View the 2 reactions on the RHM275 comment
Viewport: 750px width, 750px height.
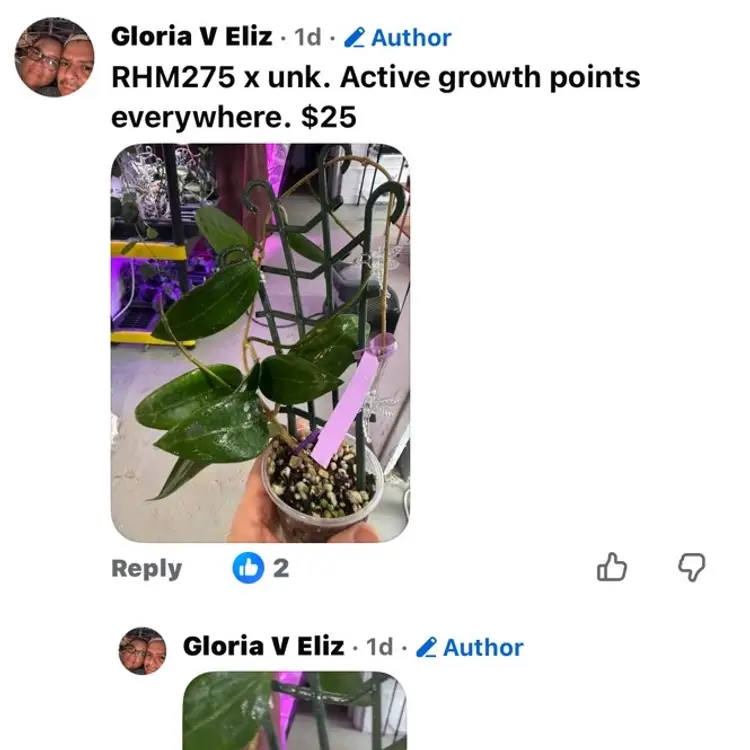(x=261, y=568)
